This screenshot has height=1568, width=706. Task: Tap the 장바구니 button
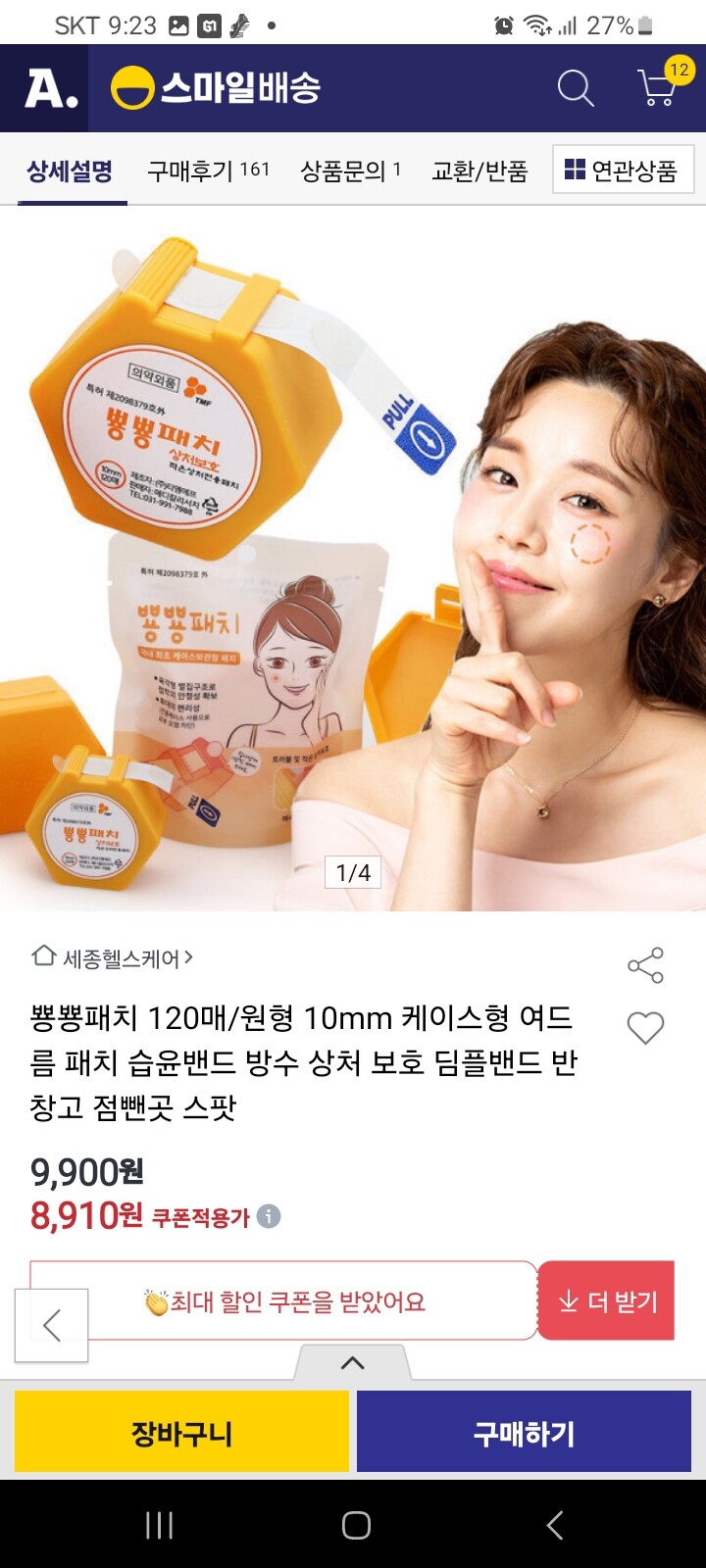click(x=180, y=1432)
